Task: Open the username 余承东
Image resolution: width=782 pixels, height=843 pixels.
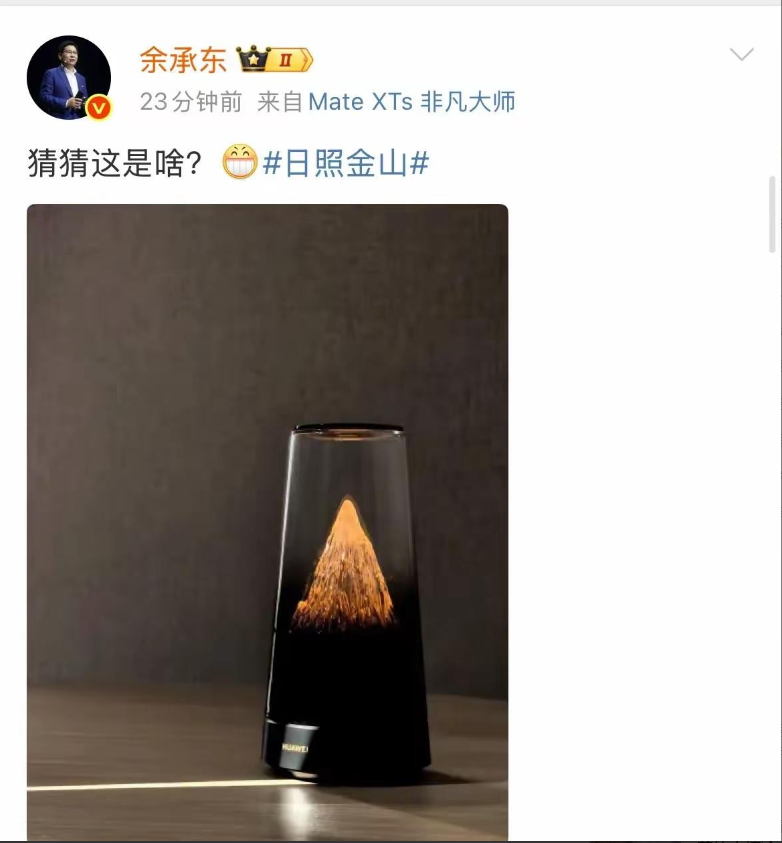Action: [183, 60]
